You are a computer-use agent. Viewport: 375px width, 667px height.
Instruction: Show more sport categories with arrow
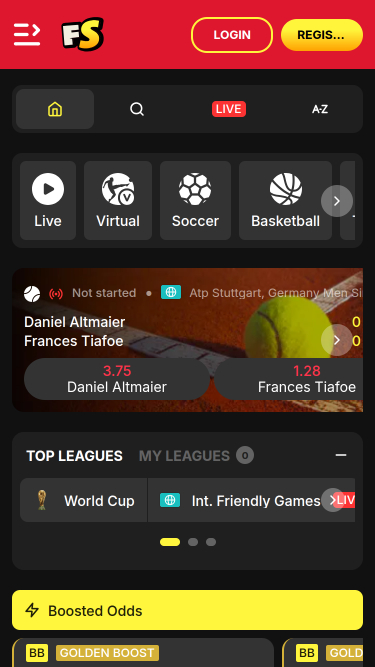point(337,201)
